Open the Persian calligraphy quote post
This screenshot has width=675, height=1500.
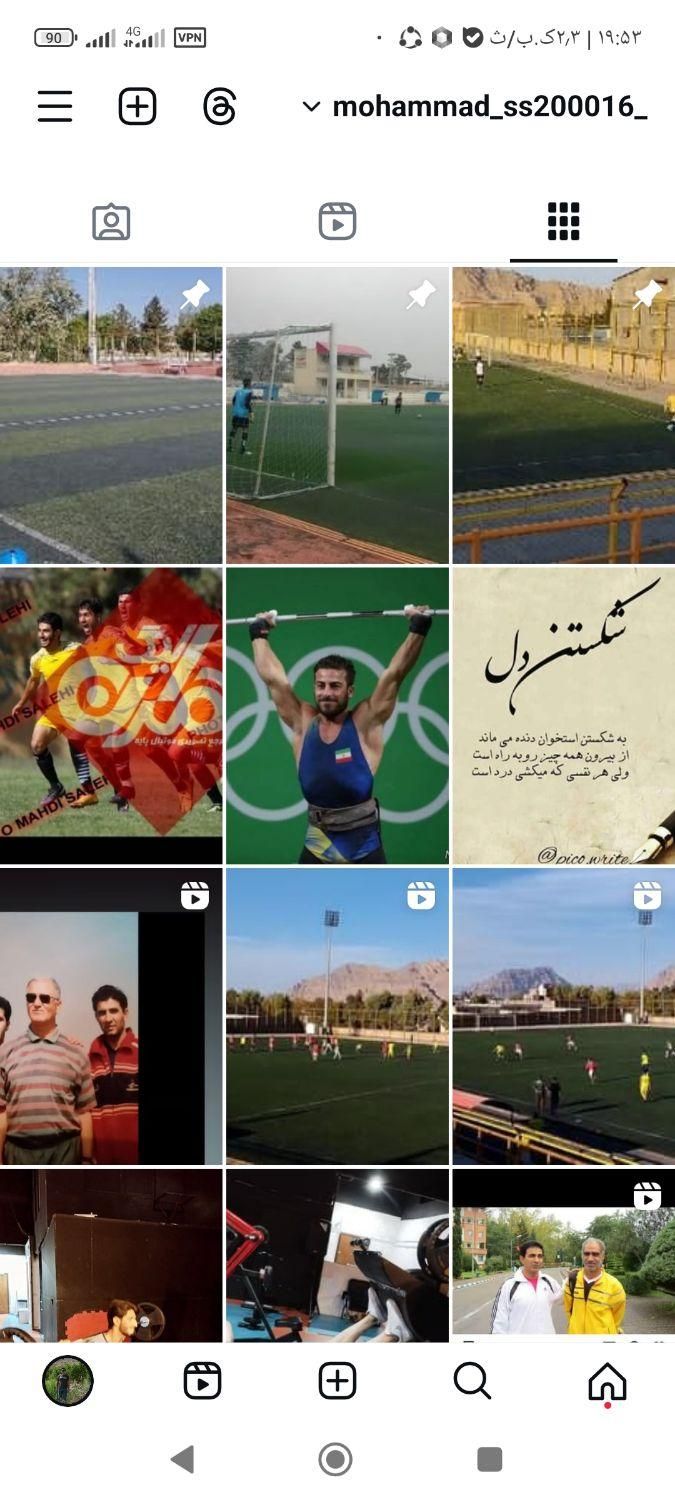point(563,715)
